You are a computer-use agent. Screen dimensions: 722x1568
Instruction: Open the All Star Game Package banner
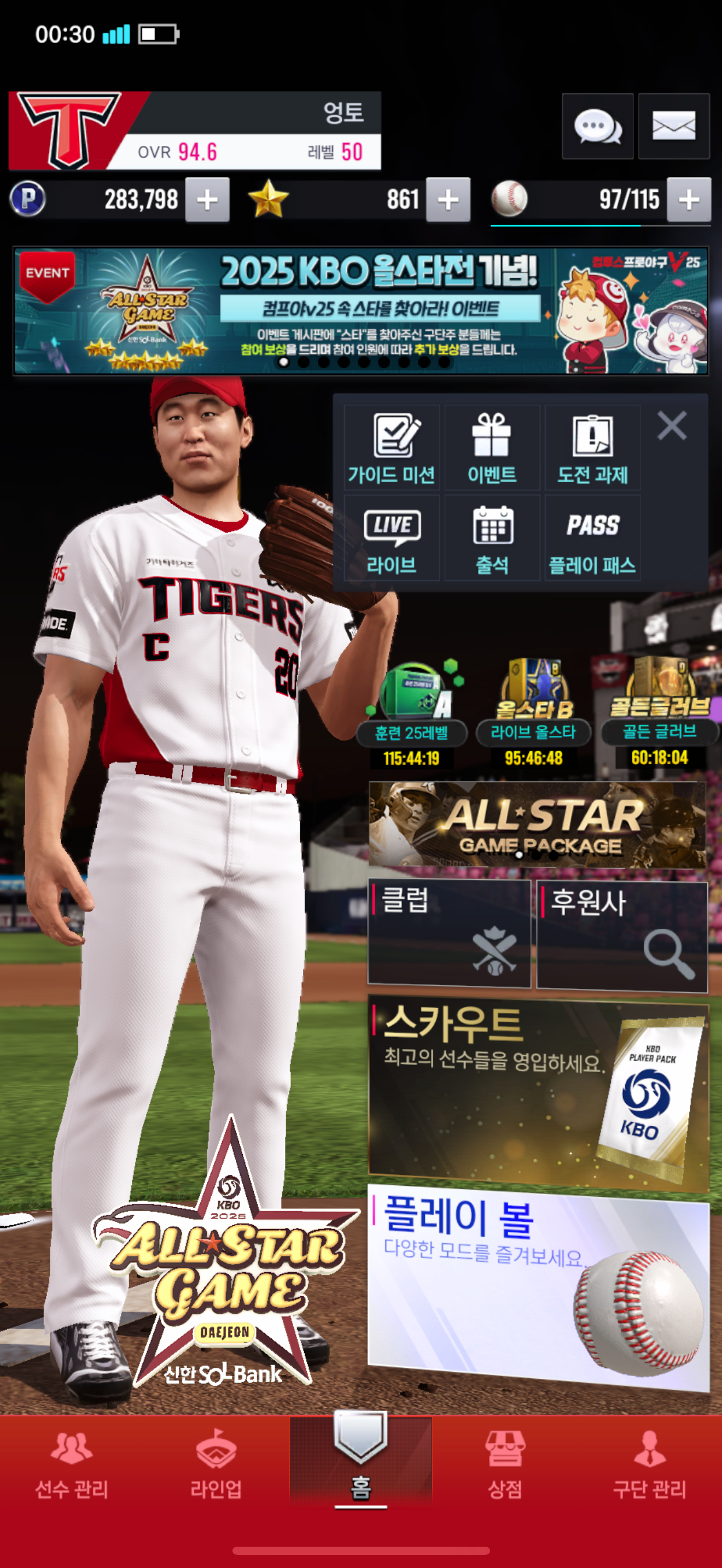coord(537,825)
